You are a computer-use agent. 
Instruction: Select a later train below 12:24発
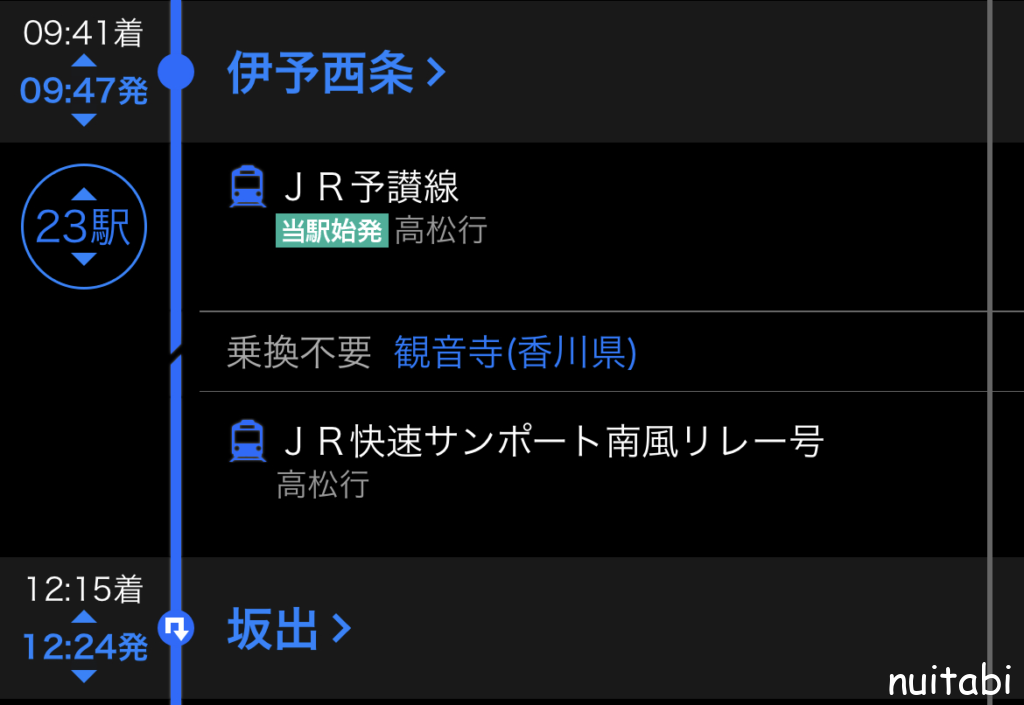(85, 676)
